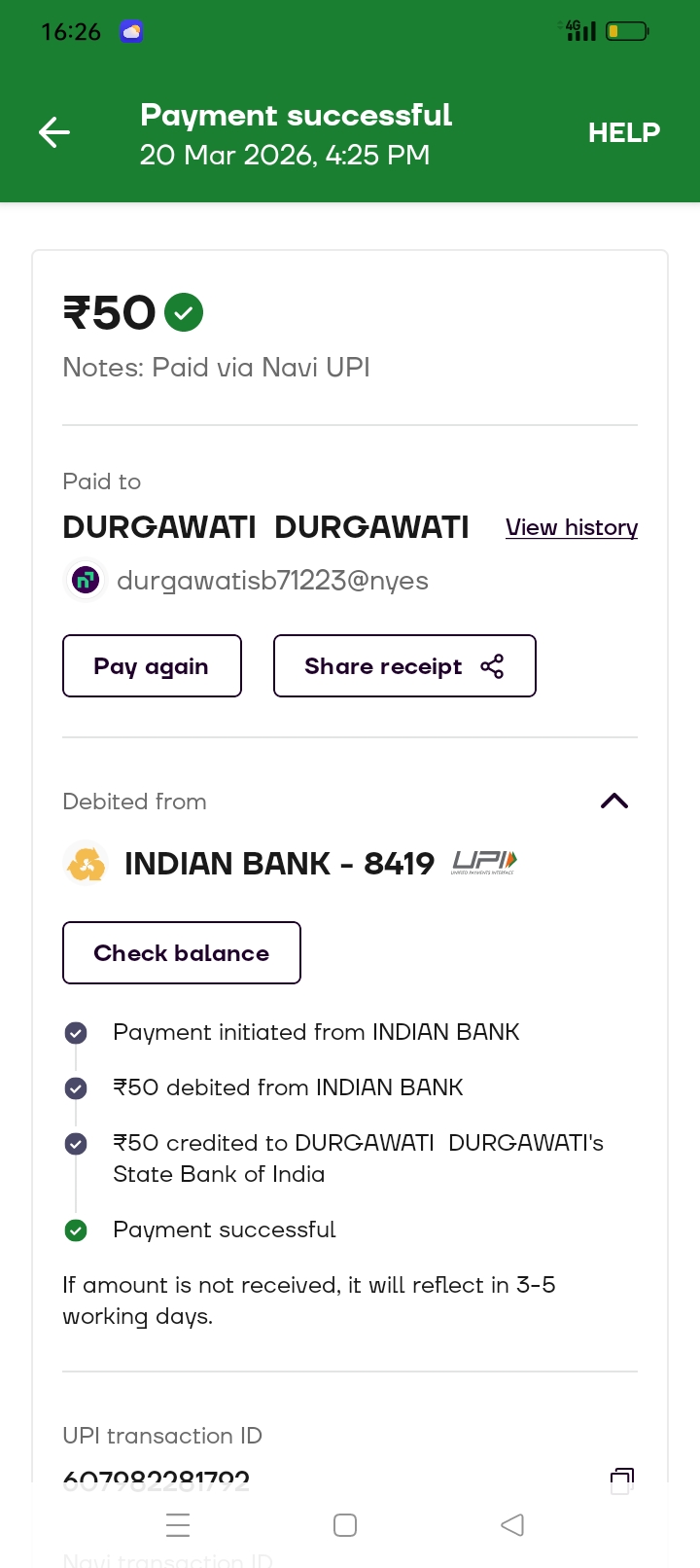Share receipt of this payment
Image resolution: width=700 pixels, height=1568 pixels.
point(404,666)
